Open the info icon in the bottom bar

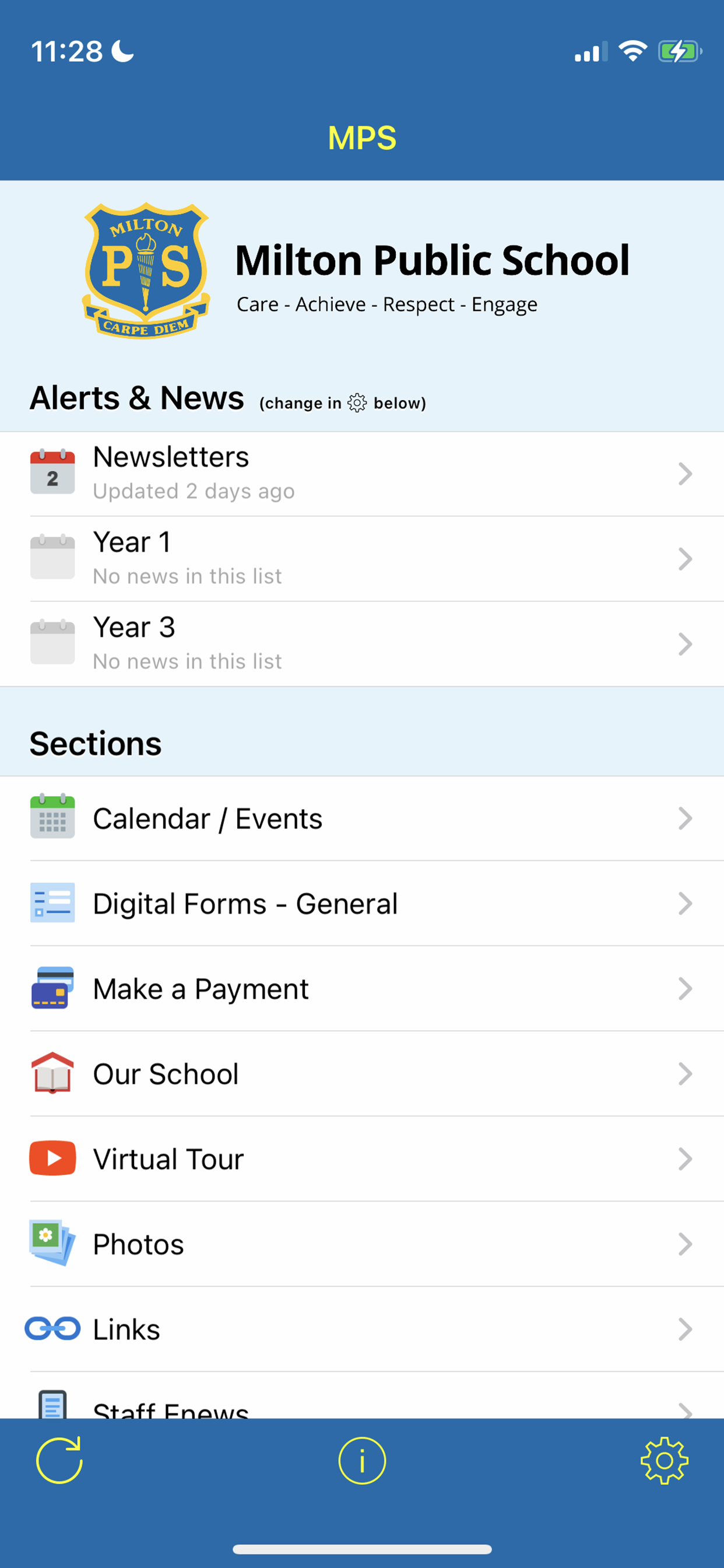pyautogui.click(x=362, y=1460)
